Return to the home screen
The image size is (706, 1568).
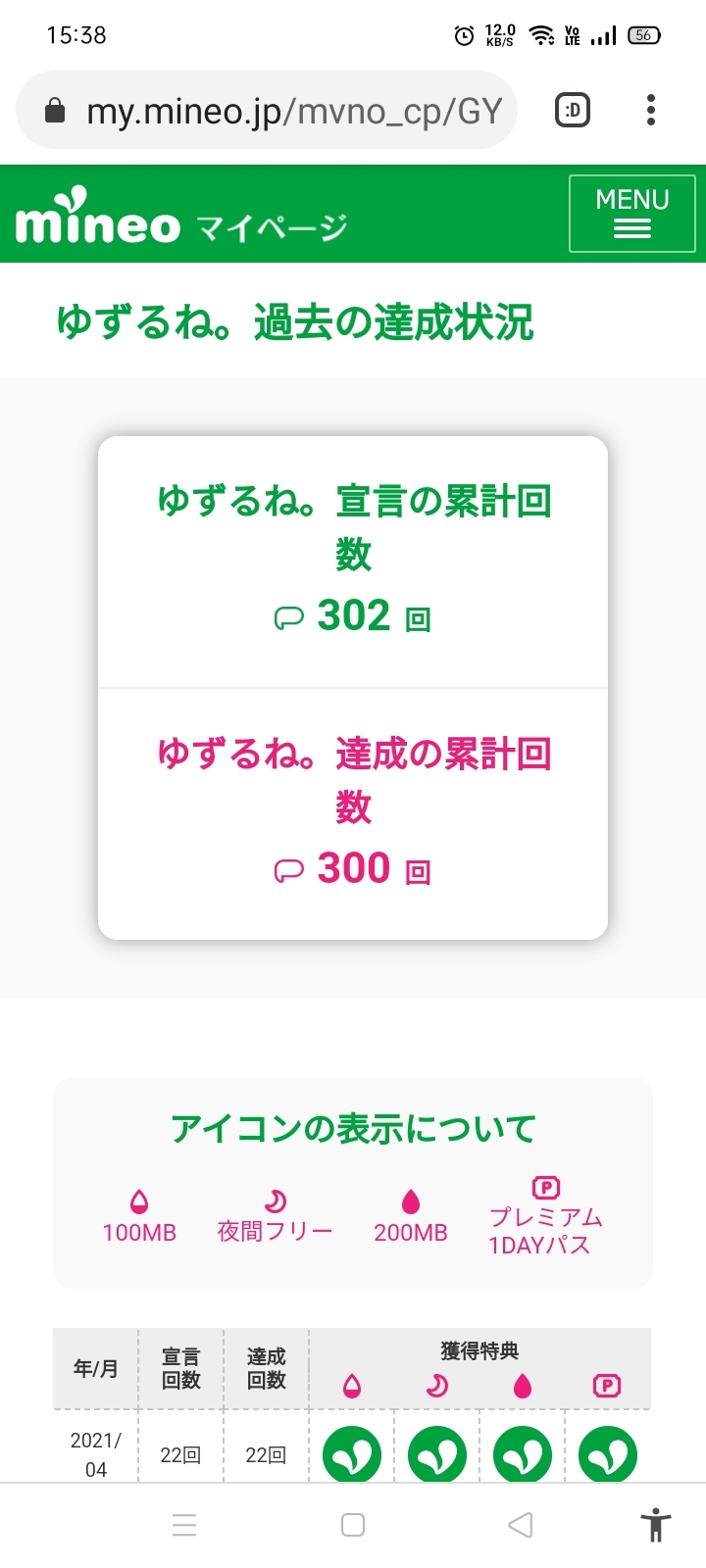(x=353, y=1525)
